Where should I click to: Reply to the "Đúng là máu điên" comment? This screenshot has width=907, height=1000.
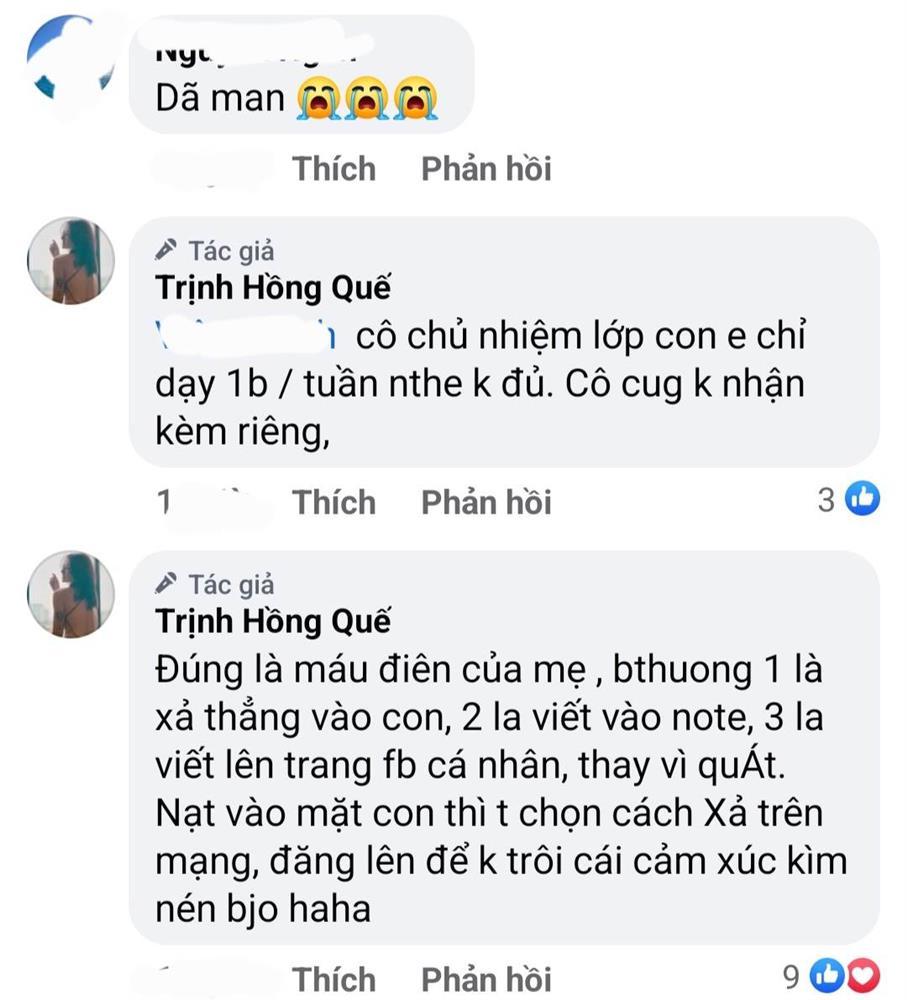pos(486,978)
